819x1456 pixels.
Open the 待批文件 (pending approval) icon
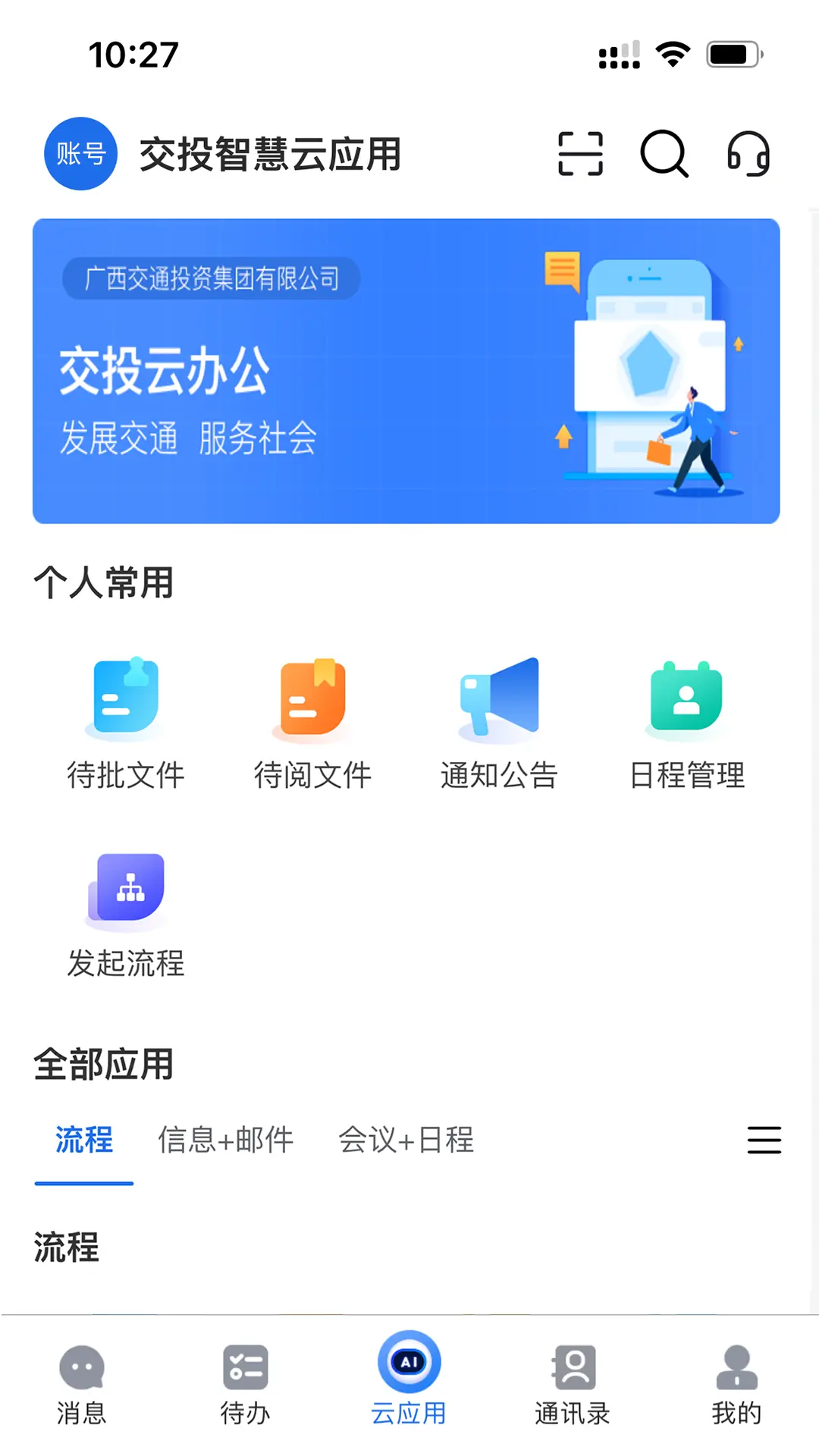click(x=125, y=720)
